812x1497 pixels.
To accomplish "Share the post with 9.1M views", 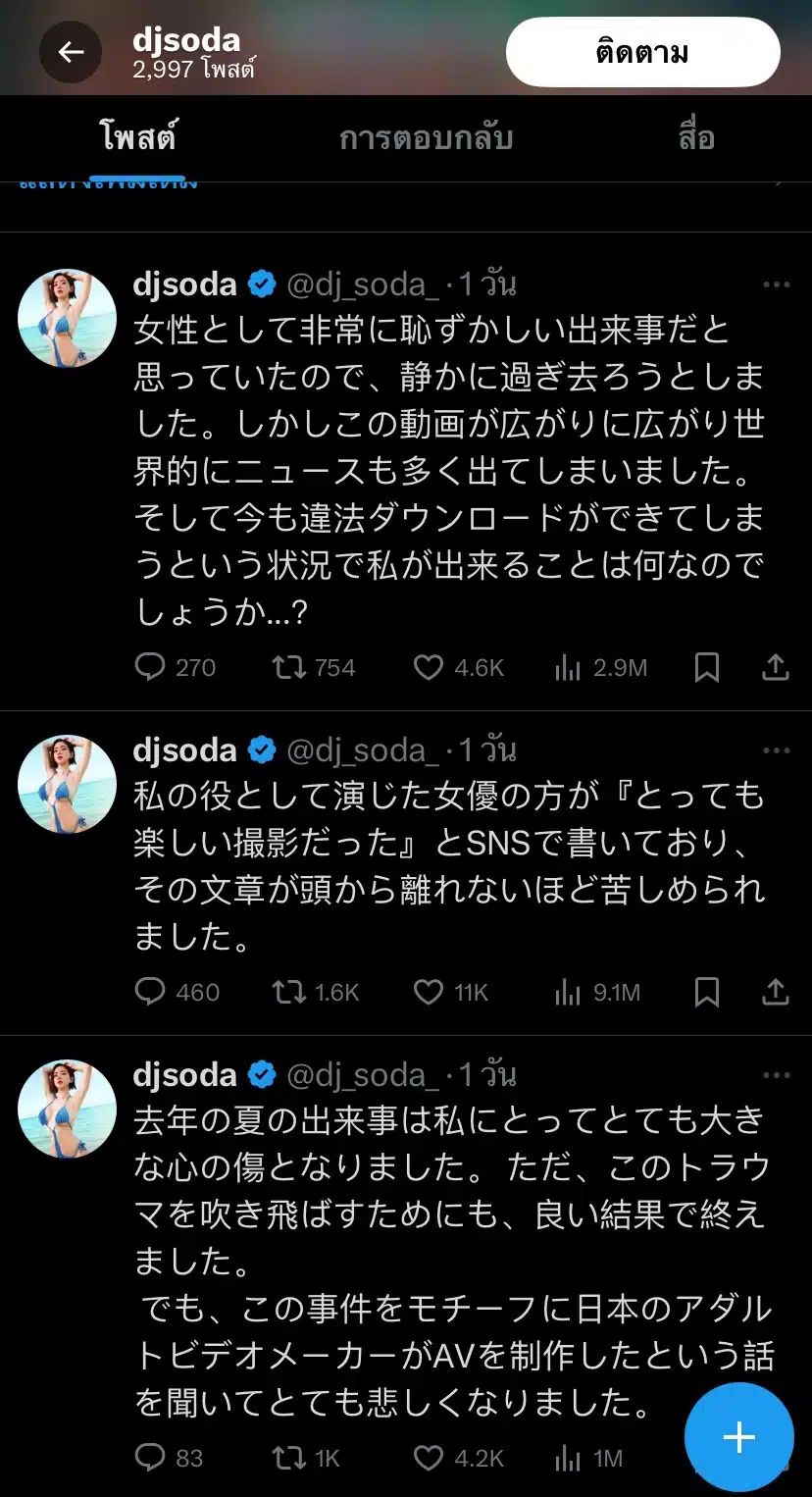I will point(776,992).
